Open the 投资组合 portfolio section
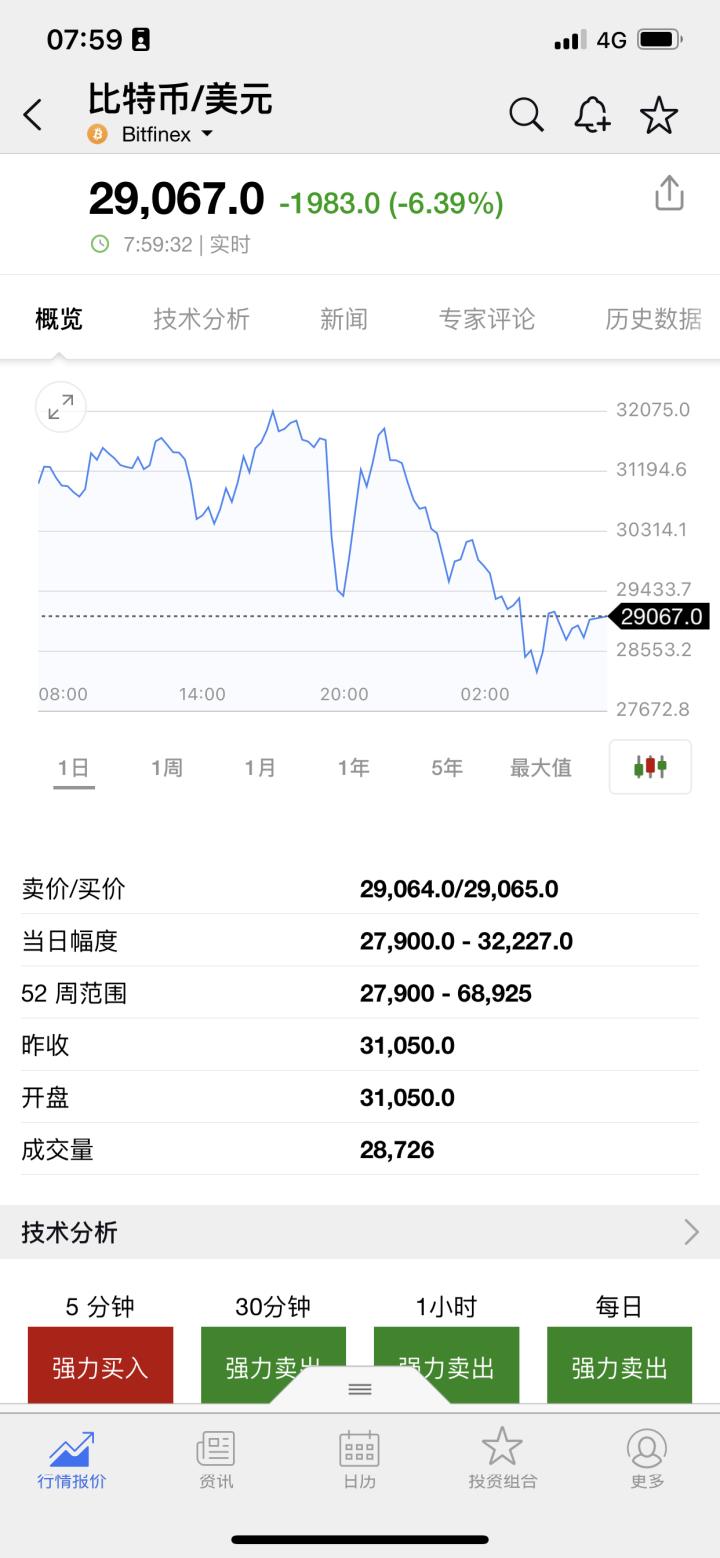Image resolution: width=720 pixels, height=1558 pixels. [x=503, y=1461]
